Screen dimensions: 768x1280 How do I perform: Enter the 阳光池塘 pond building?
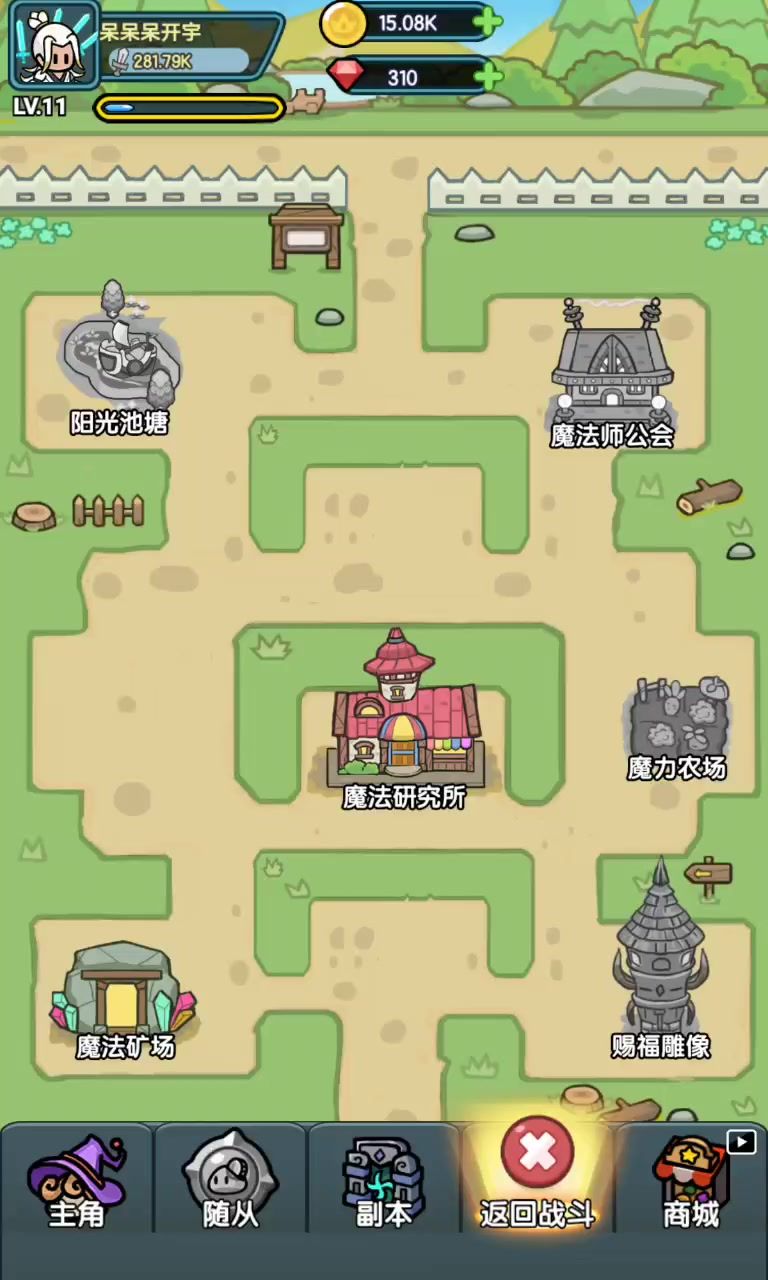coord(121,358)
